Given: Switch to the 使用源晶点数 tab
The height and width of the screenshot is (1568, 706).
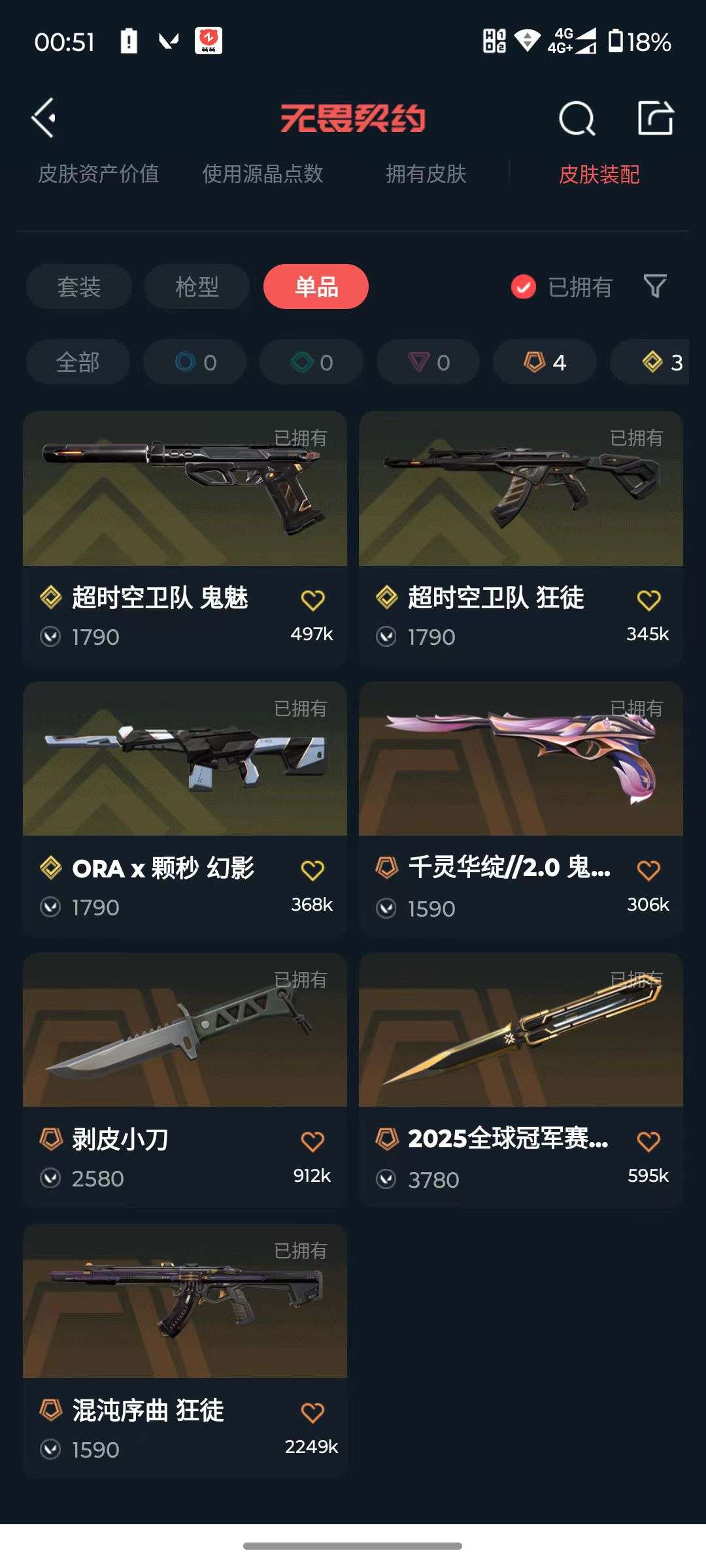Looking at the screenshot, I should [263, 174].
